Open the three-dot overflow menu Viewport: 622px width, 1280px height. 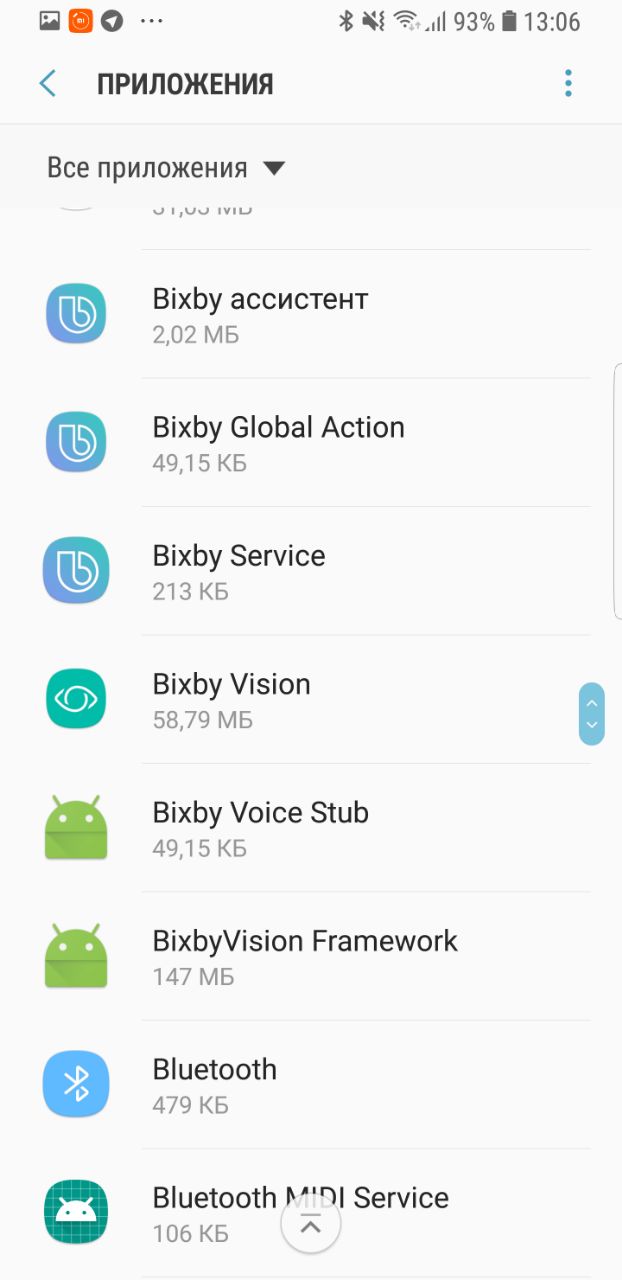(568, 84)
